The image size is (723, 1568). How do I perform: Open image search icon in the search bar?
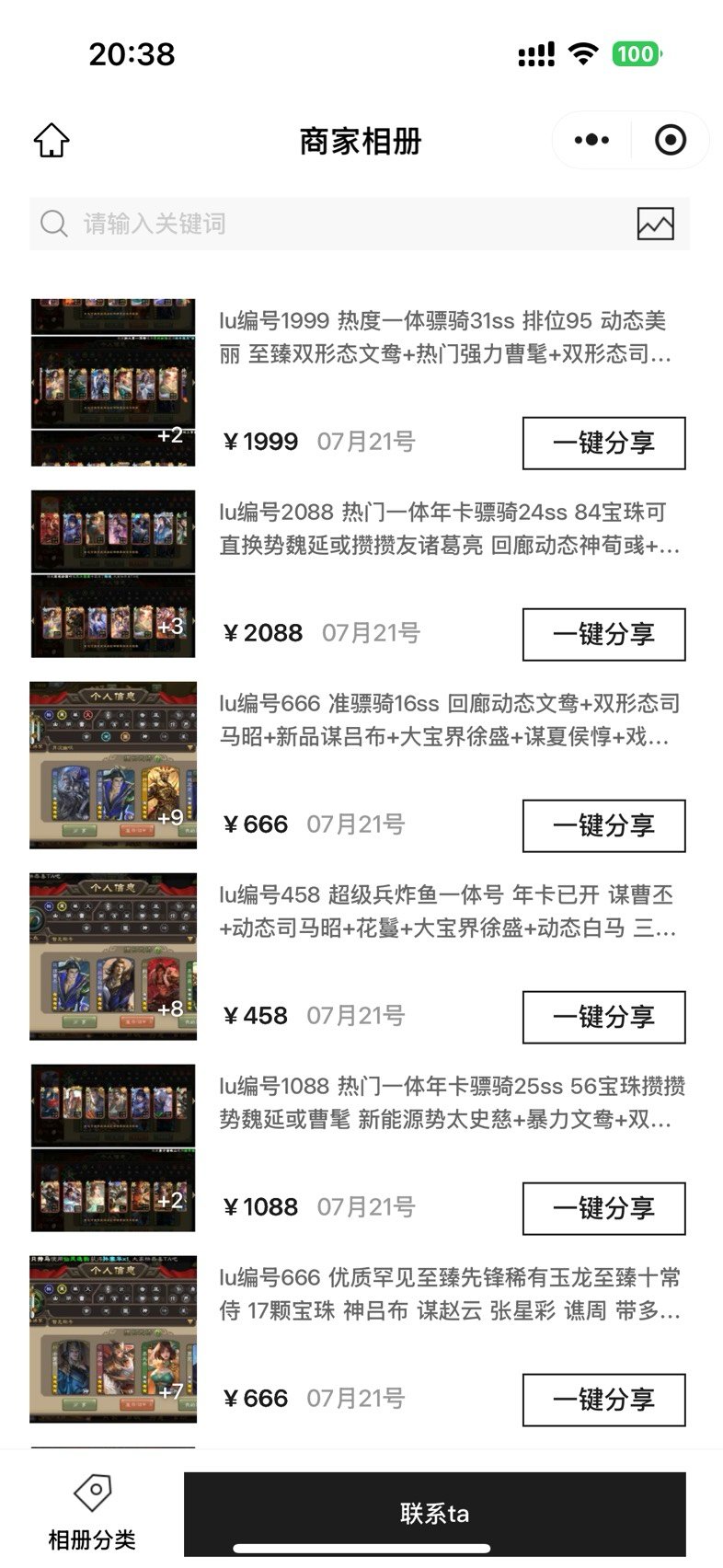[x=655, y=224]
